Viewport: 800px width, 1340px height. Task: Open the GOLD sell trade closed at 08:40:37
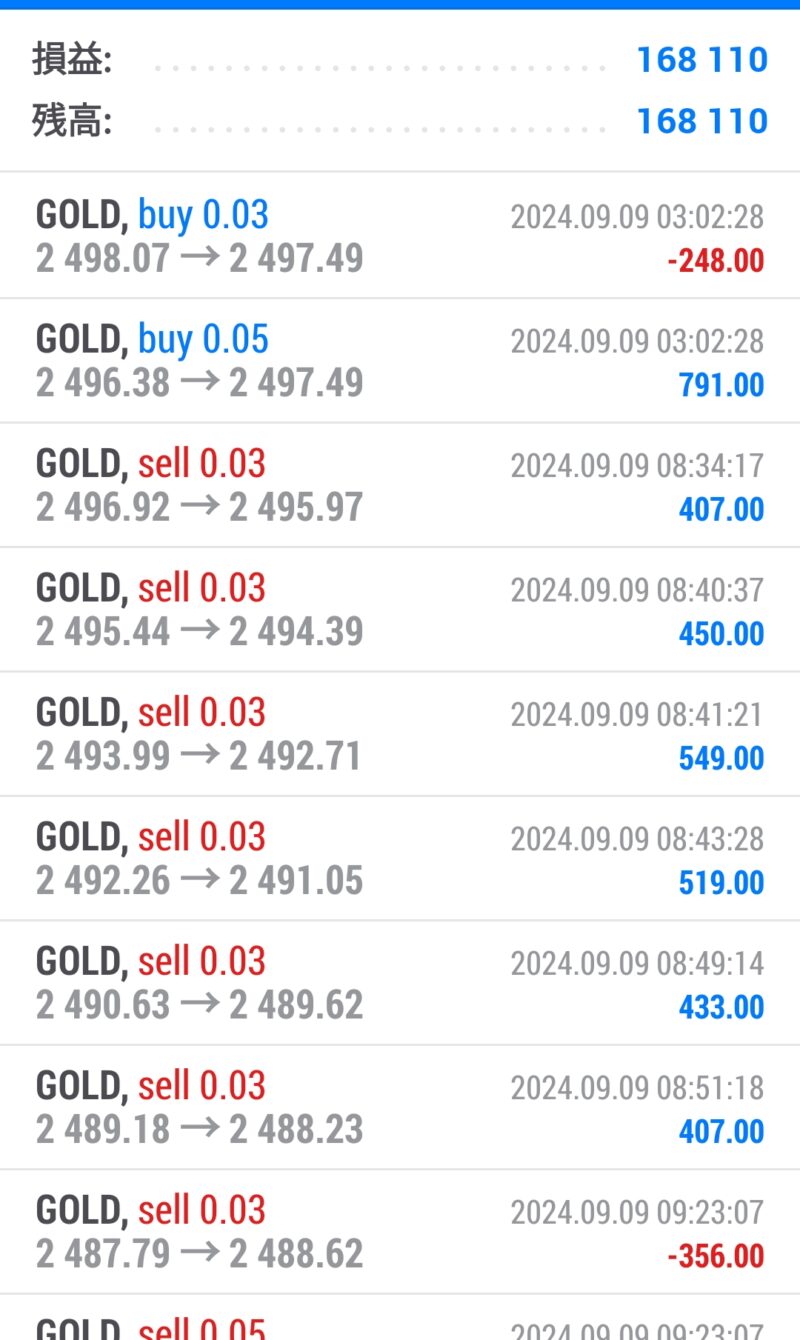point(400,609)
